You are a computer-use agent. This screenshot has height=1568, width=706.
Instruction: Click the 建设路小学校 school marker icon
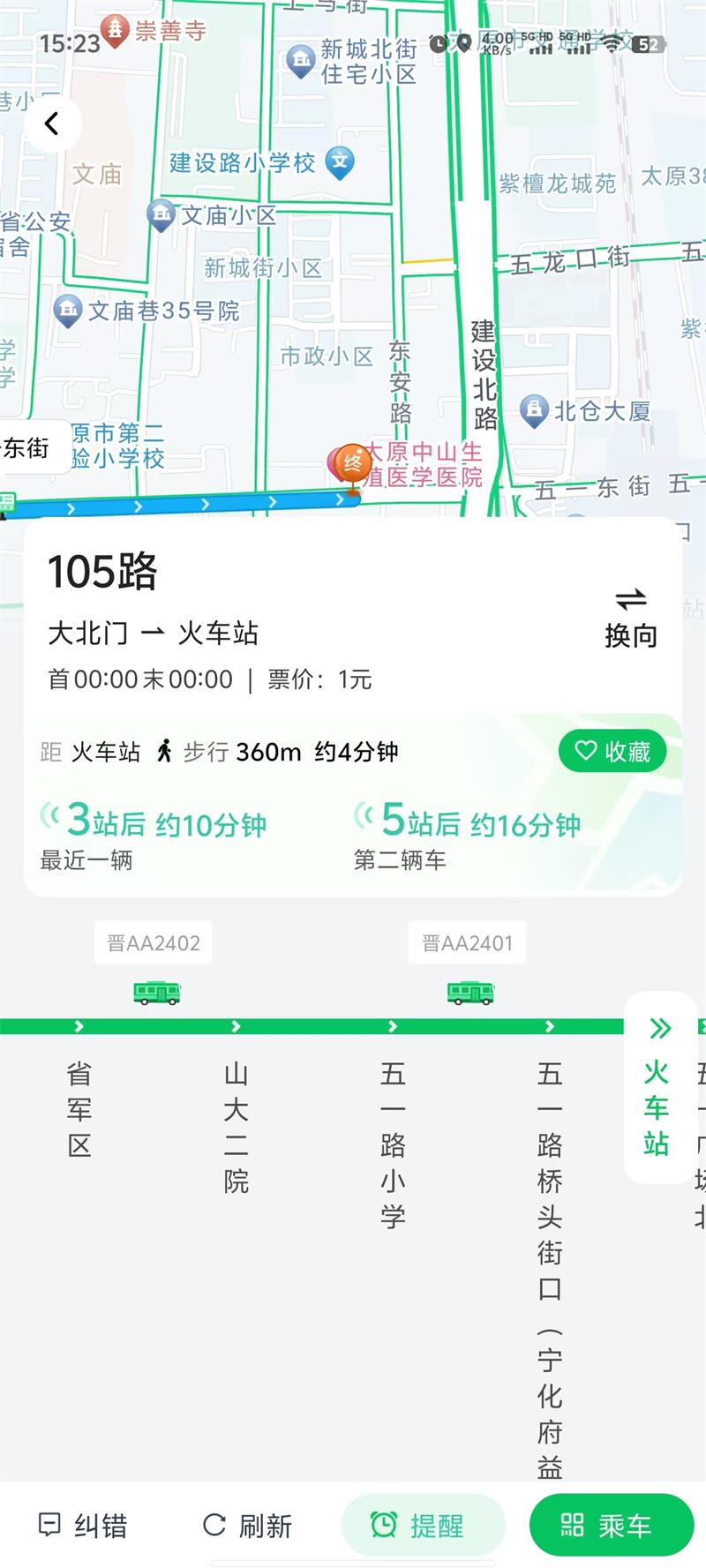[338, 162]
